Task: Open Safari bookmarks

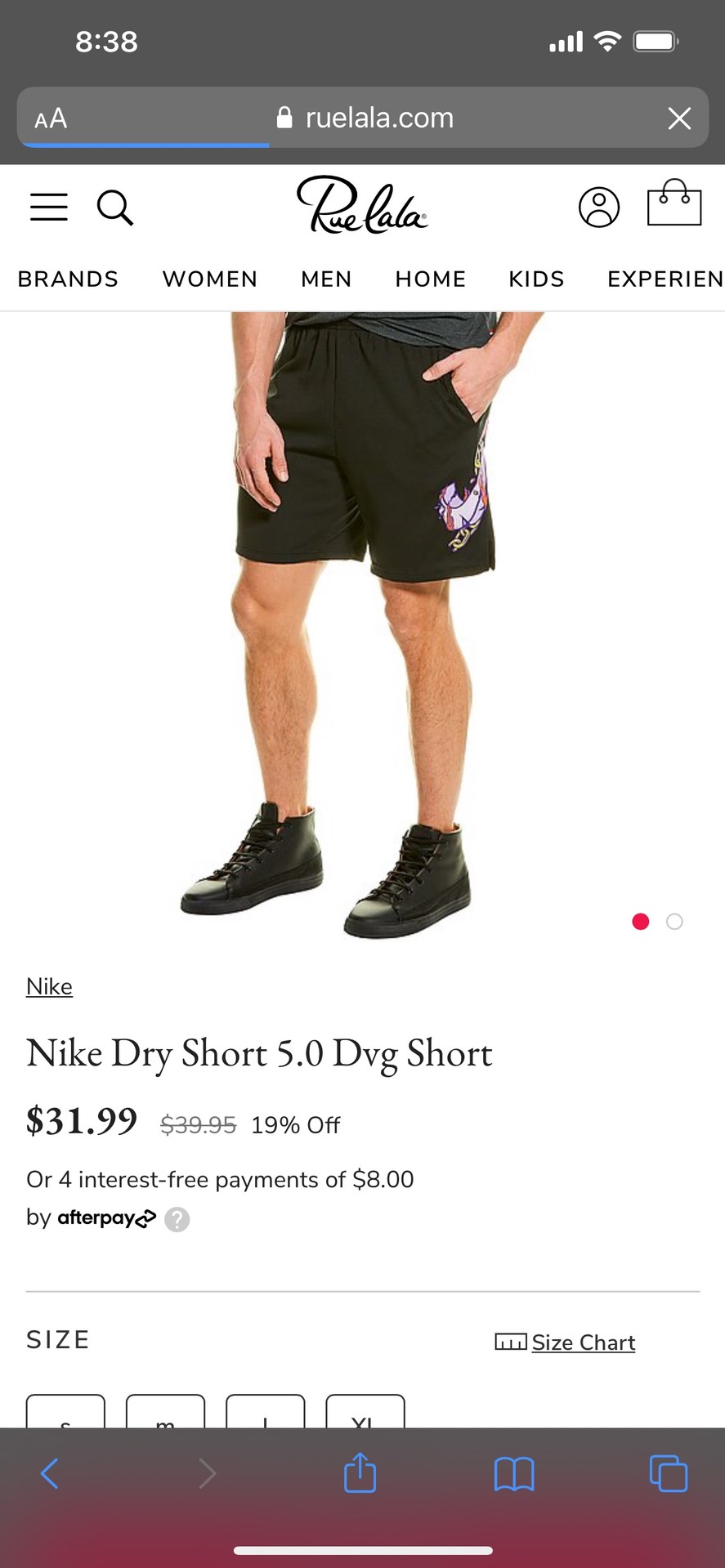Action: pyautogui.click(x=514, y=1474)
